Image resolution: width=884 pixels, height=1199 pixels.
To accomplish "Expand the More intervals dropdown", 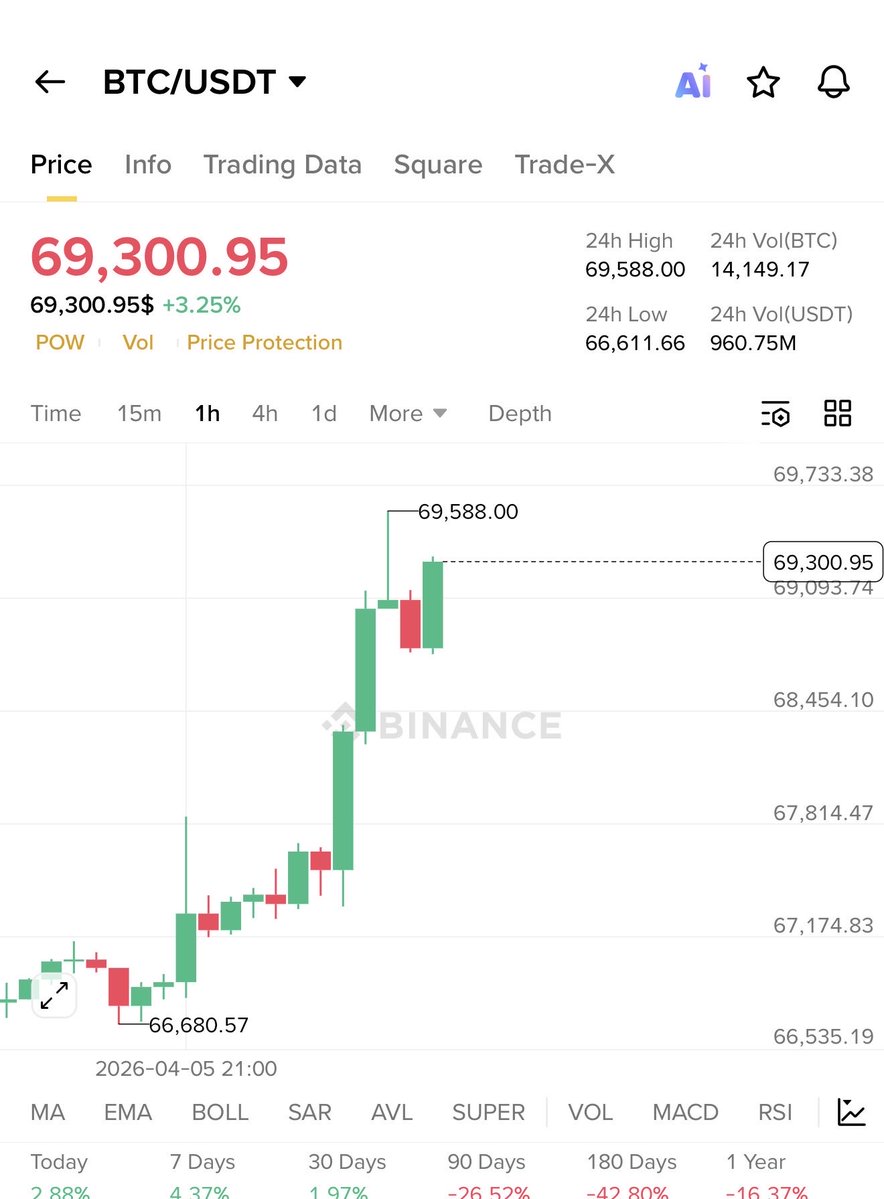I will [408, 414].
